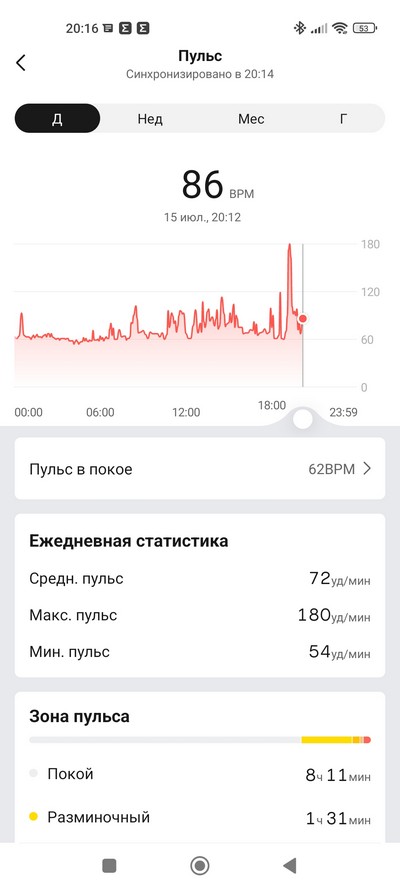Switch to the Мес month tab
Image resolution: width=400 pixels, height=889 pixels.
[x=251, y=119]
